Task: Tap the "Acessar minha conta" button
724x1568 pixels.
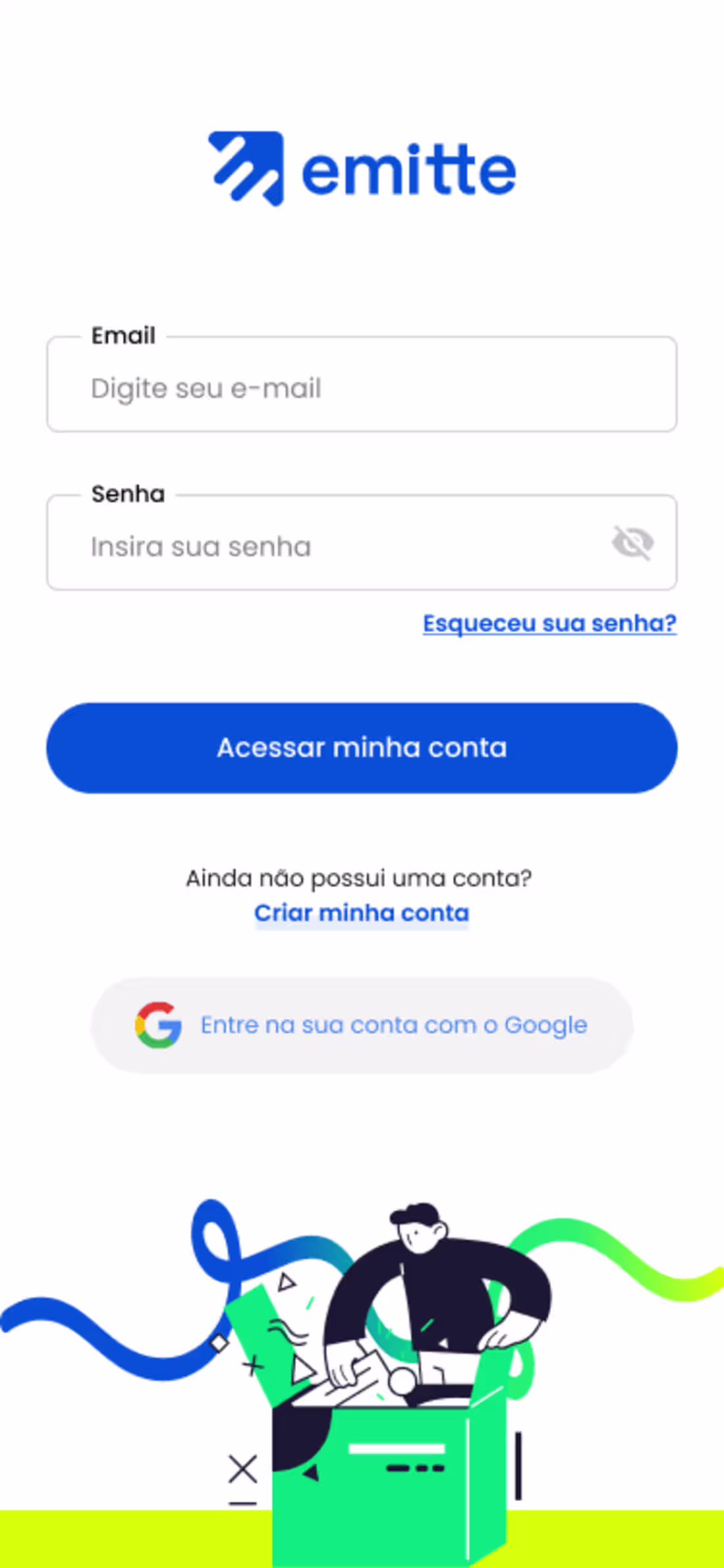Action: (361, 748)
